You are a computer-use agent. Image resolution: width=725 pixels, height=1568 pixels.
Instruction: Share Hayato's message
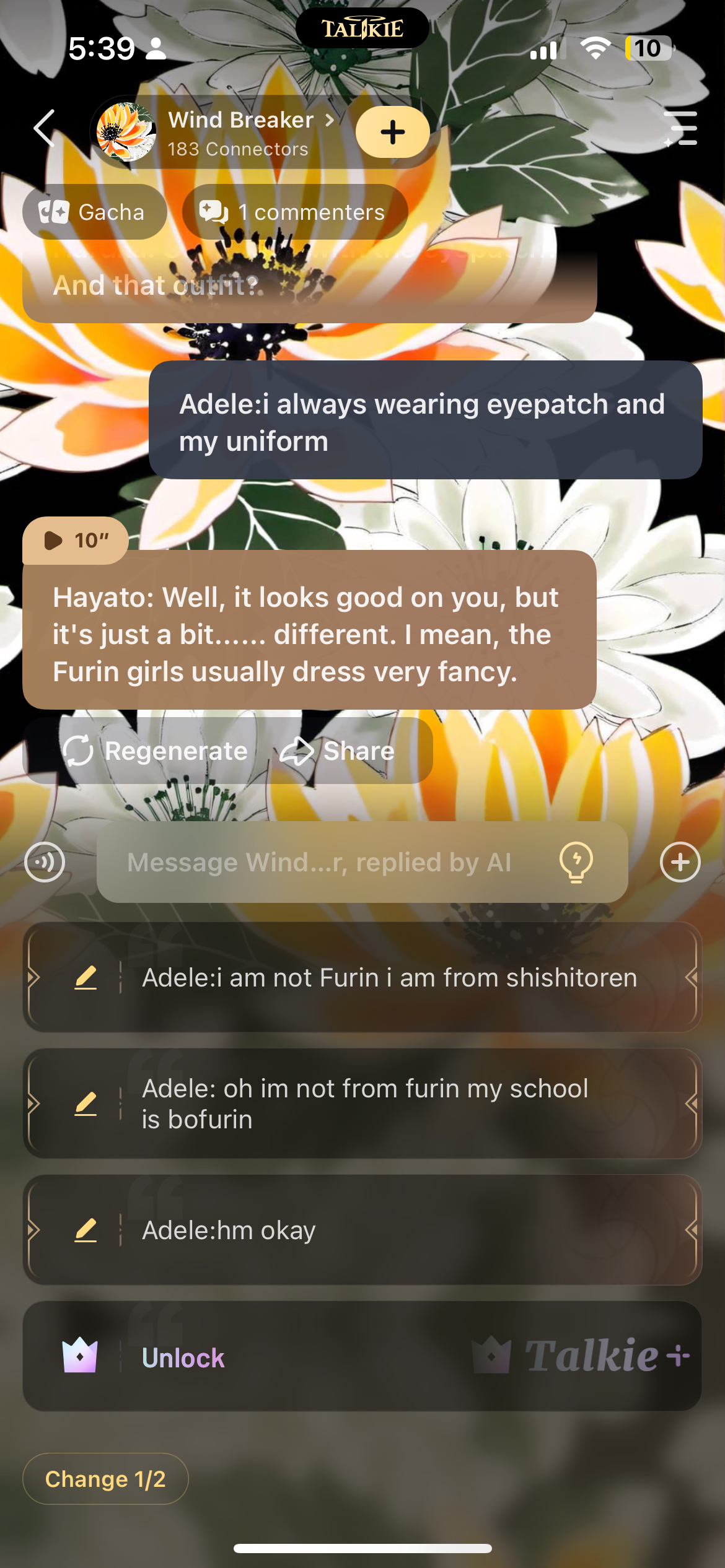[x=338, y=751]
